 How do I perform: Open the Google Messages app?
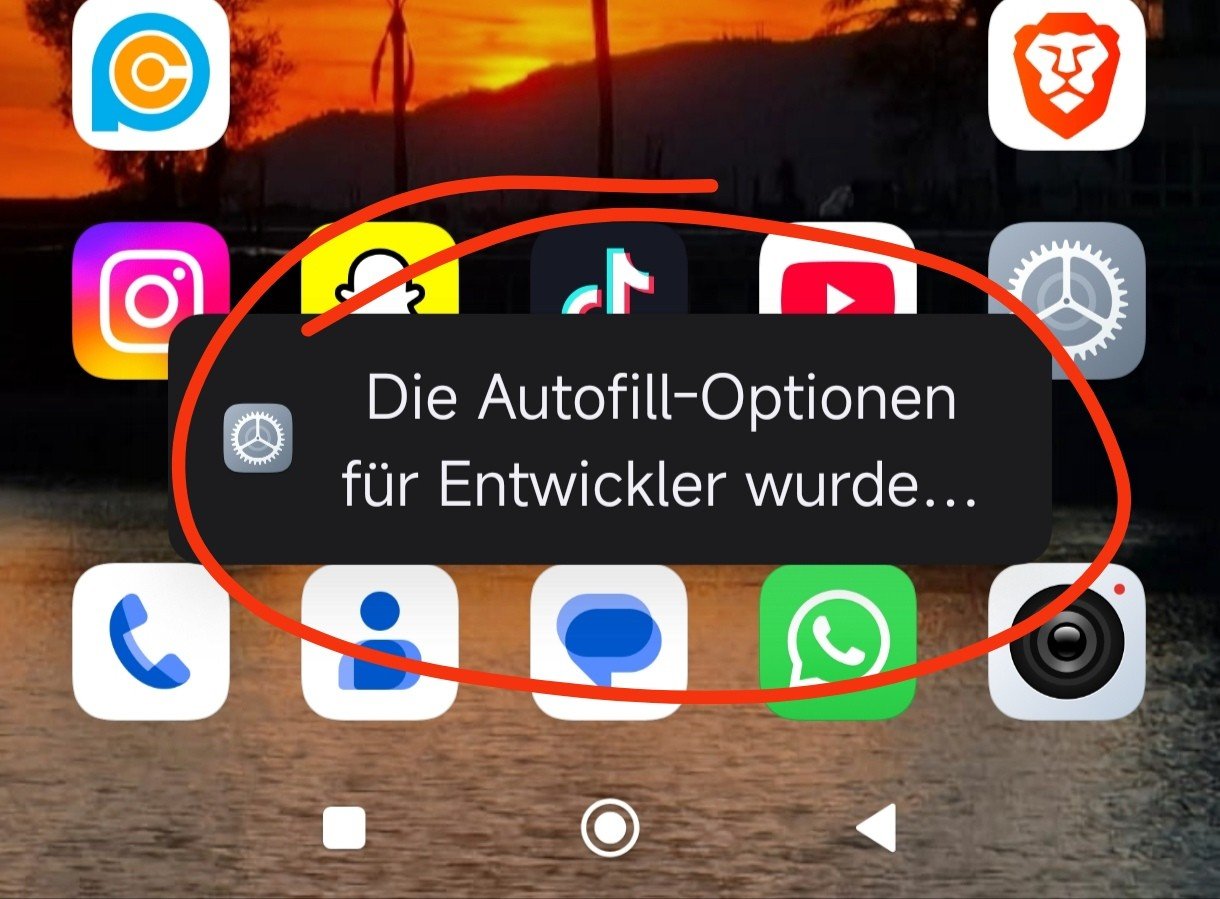[608, 641]
